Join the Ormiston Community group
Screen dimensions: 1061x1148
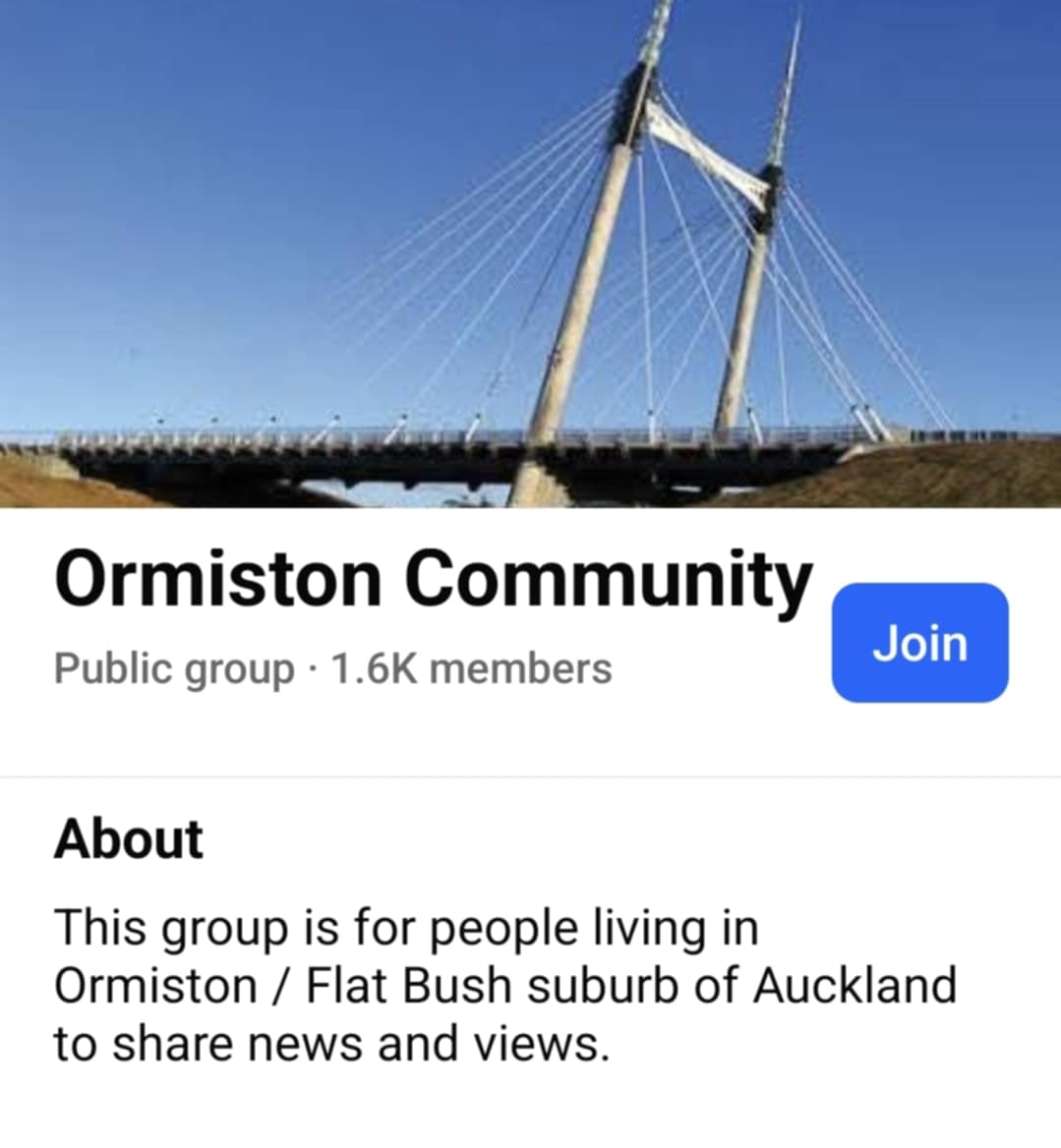click(x=919, y=643)
